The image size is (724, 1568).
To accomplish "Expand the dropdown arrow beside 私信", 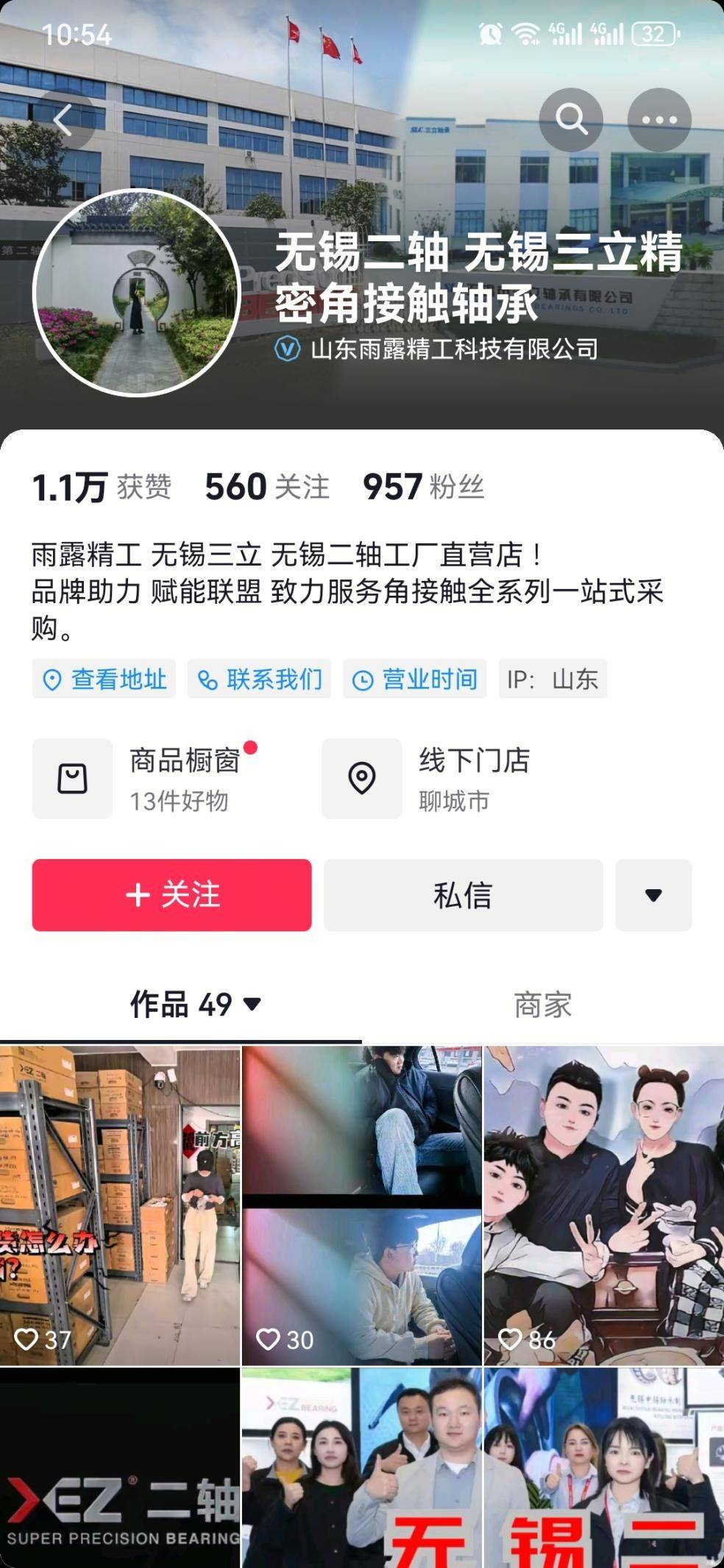I will point(653,895).
